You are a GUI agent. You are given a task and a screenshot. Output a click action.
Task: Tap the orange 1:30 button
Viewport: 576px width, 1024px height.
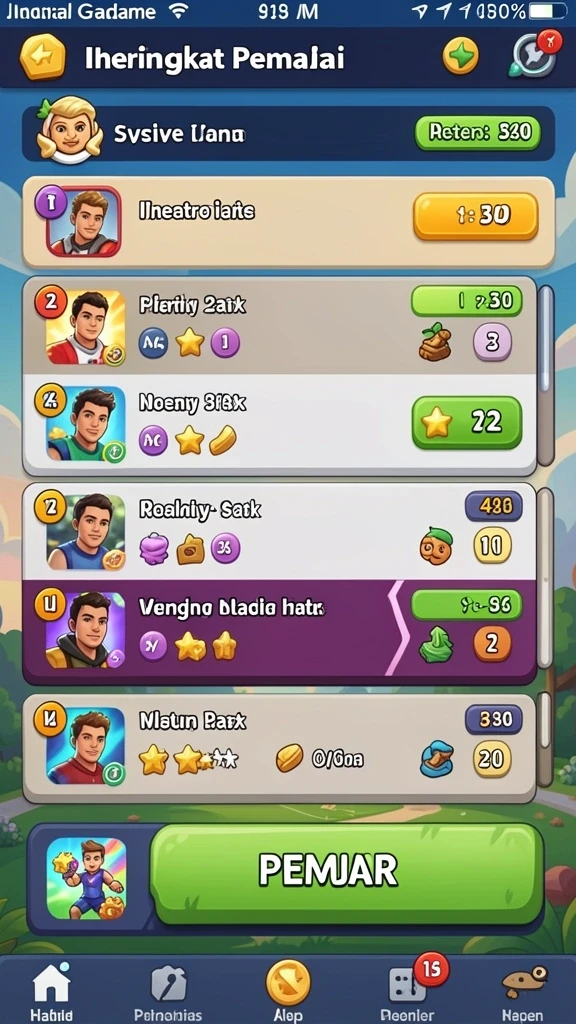click(475, 216)
